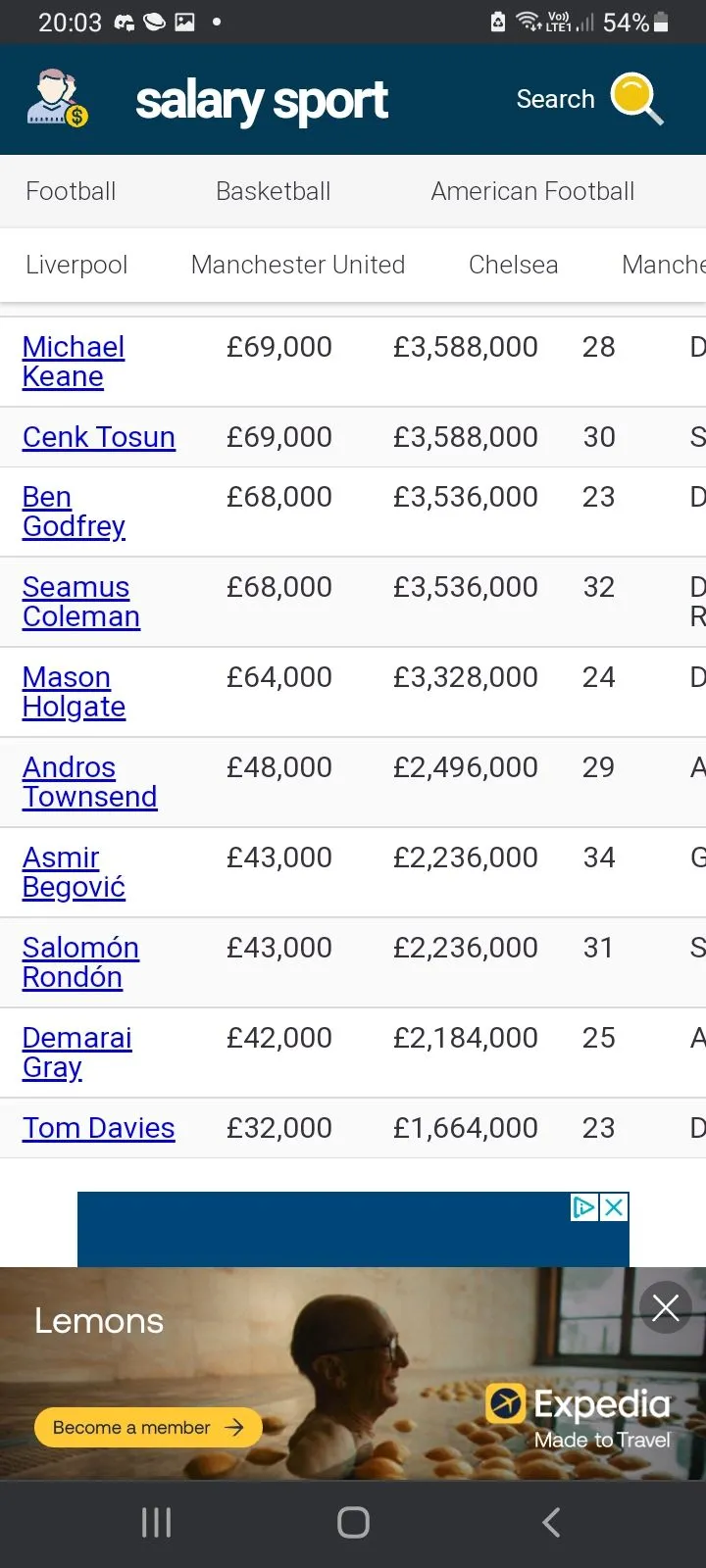706x1568 pixels.
Task: Select Asmir Begović's player link
Action: pyautogui.click(x=74, y=872)
